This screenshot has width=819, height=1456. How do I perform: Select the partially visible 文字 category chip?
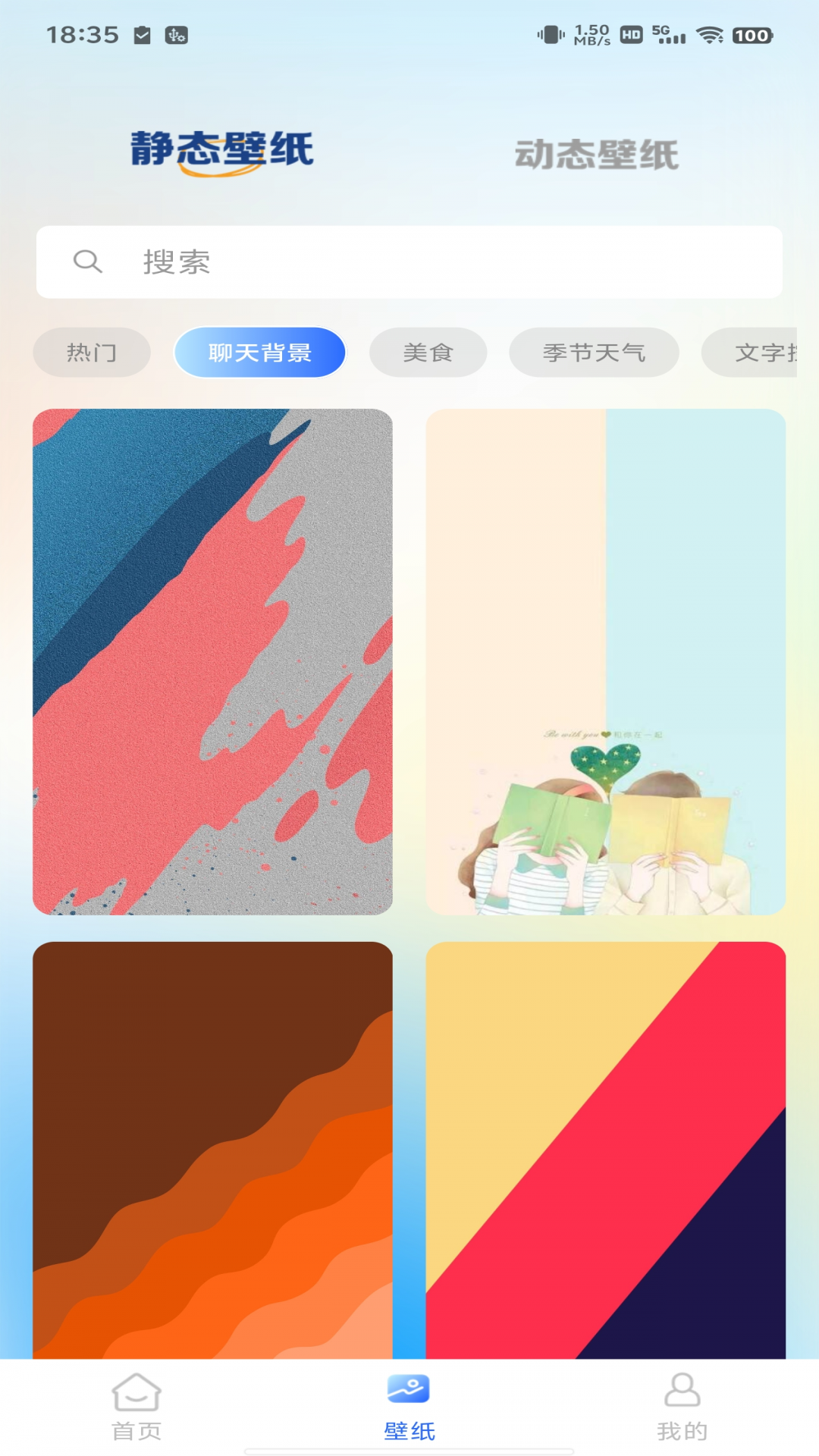pyautogui.click(x=766, y=352)
